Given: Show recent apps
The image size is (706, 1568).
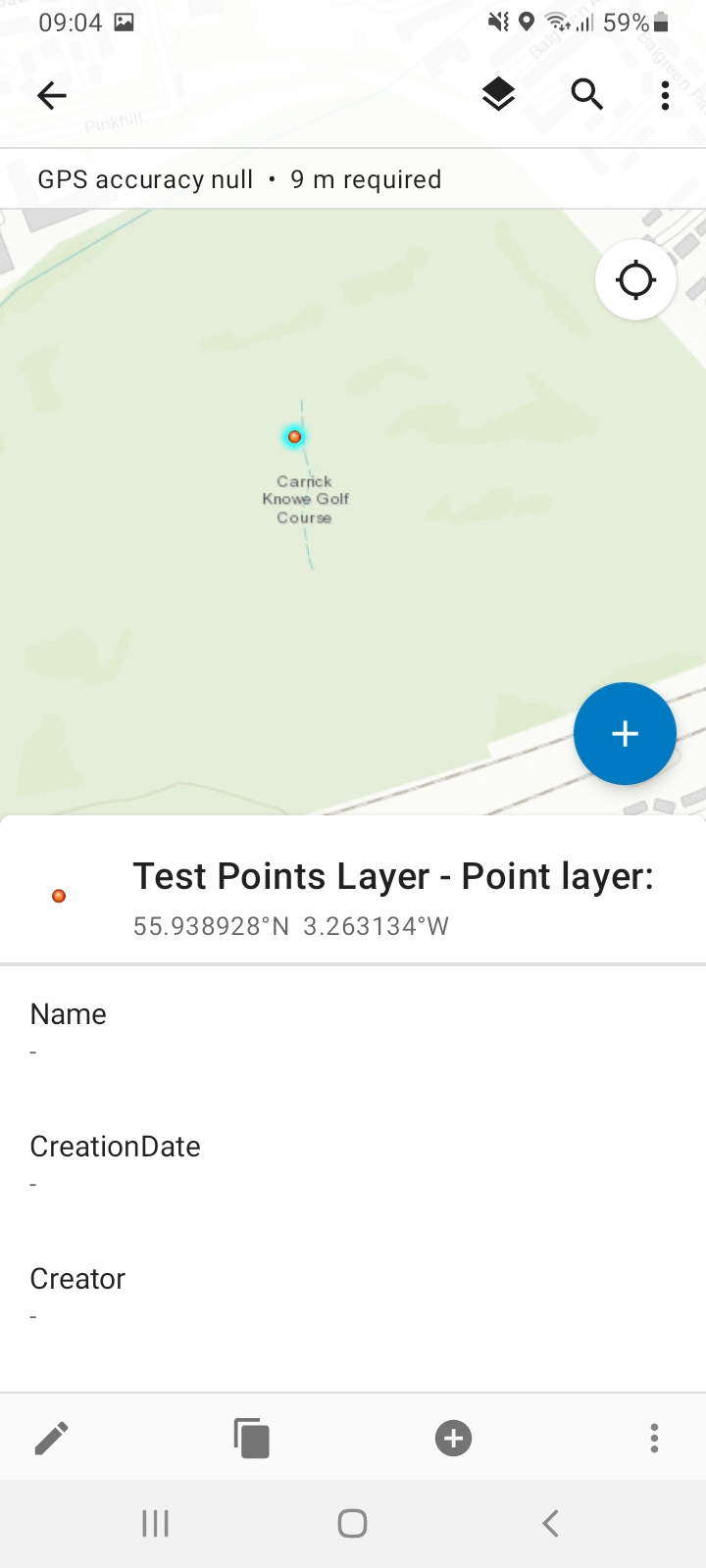Looking at the screenshot, I should click(x=155, y=1523).
